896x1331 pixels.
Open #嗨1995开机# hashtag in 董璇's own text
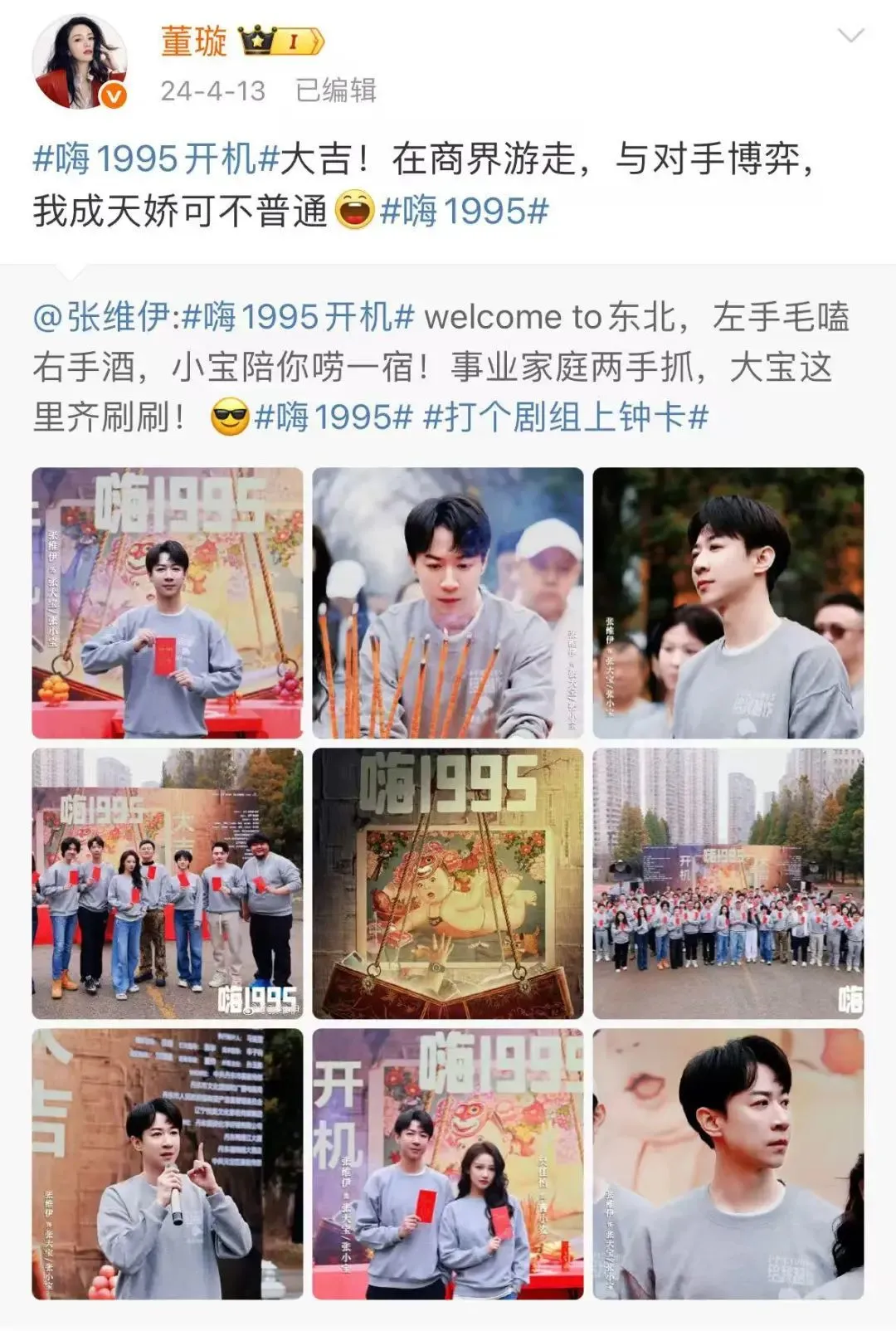click(x=154, y=158)
